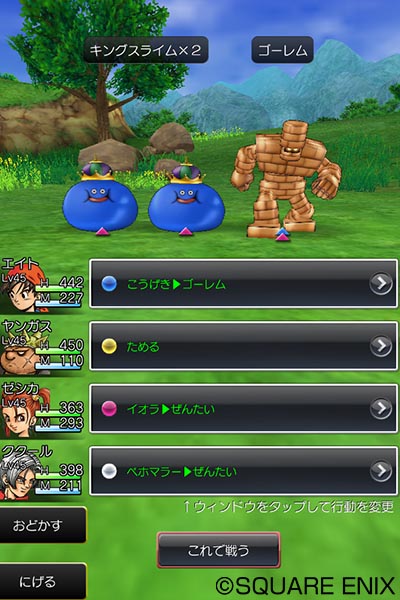400x600 pixels.
Task: Tap the おどかす button
Action: (x=42, y=525)
